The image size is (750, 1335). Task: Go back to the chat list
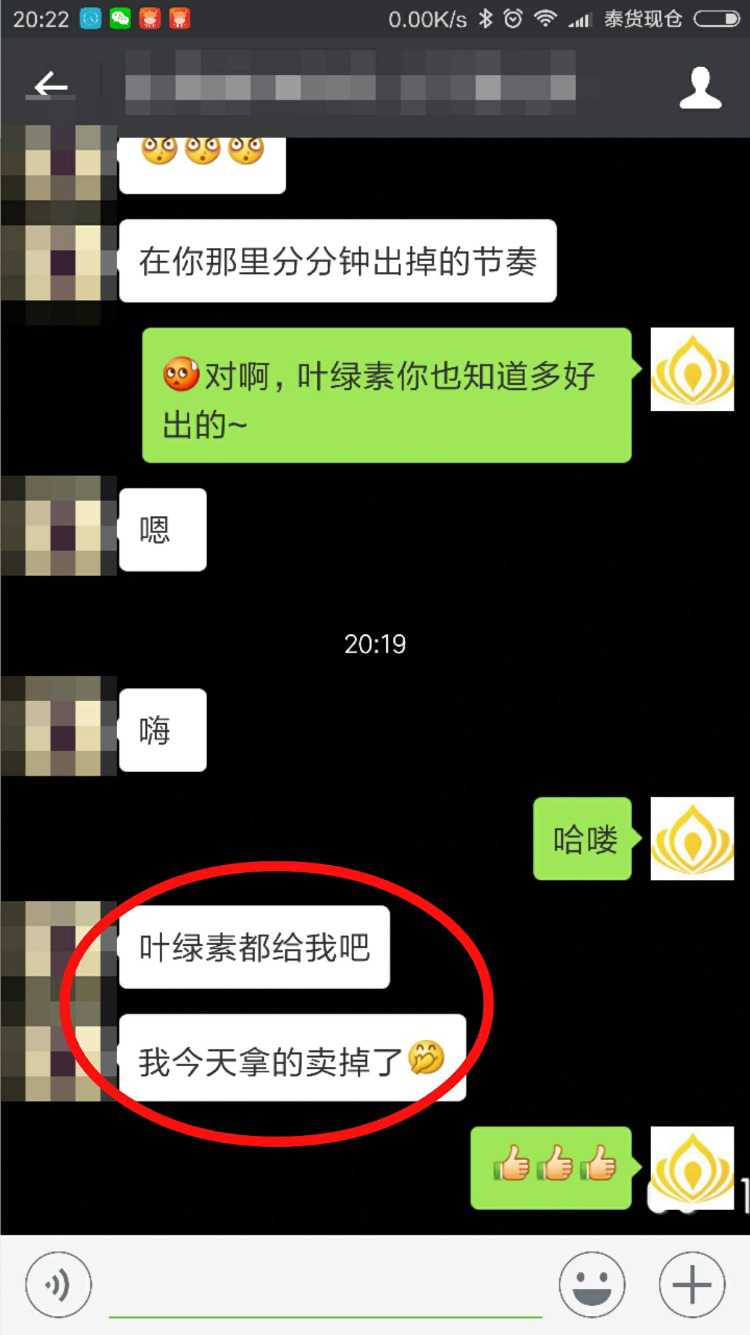[x=50, y=87]
